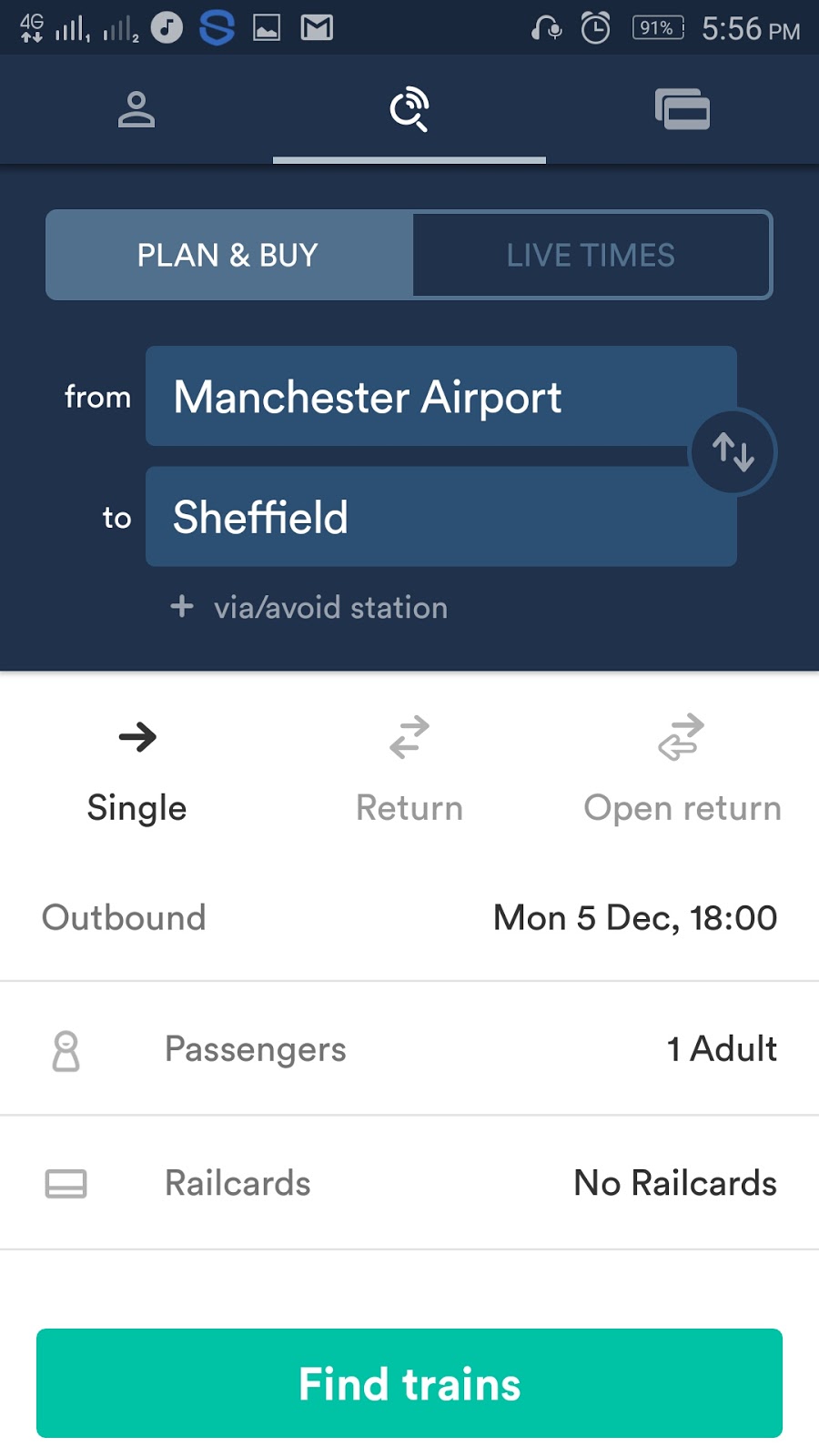Change the Outbound date and time

click(x=409, y=917)
